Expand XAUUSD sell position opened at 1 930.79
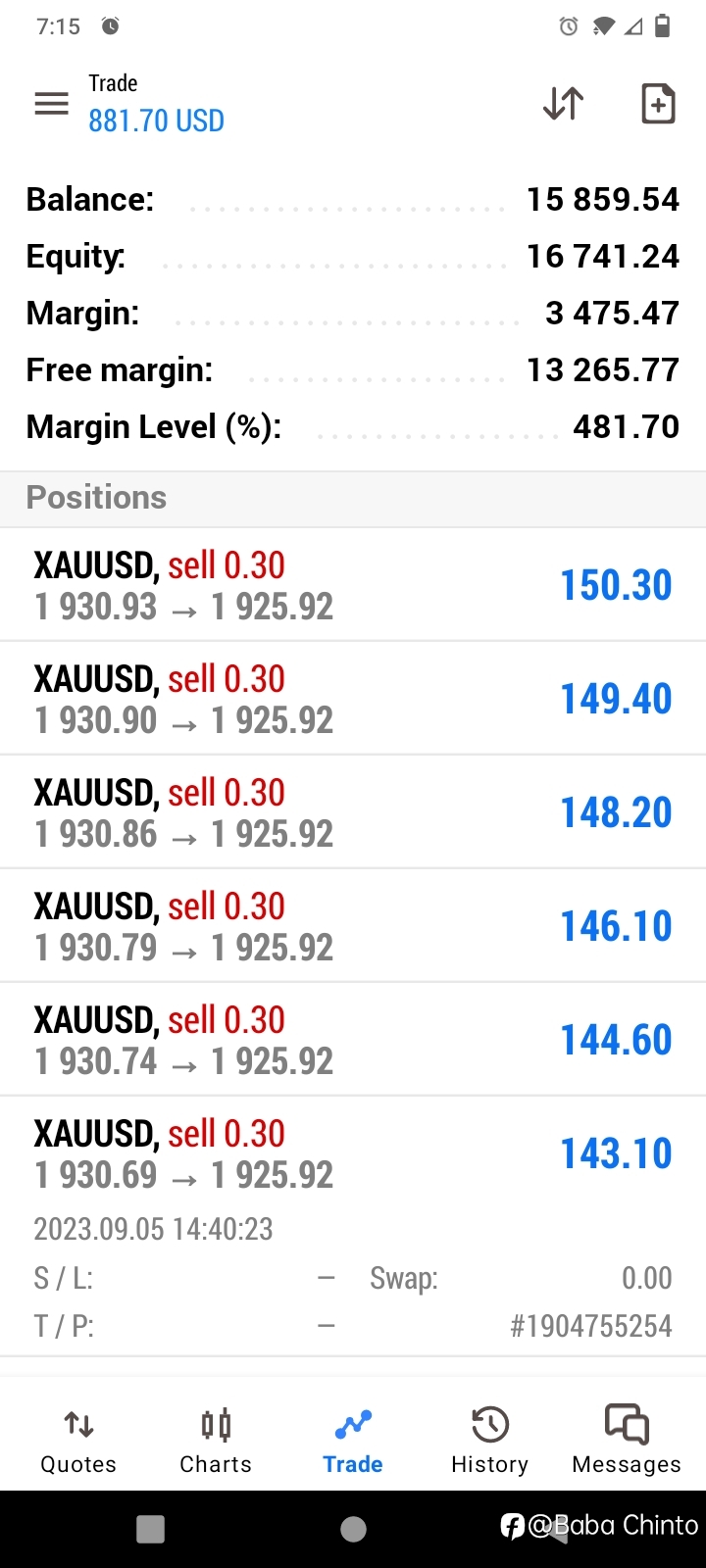Viewport: 706px width, 1568px height. point(353,926)
